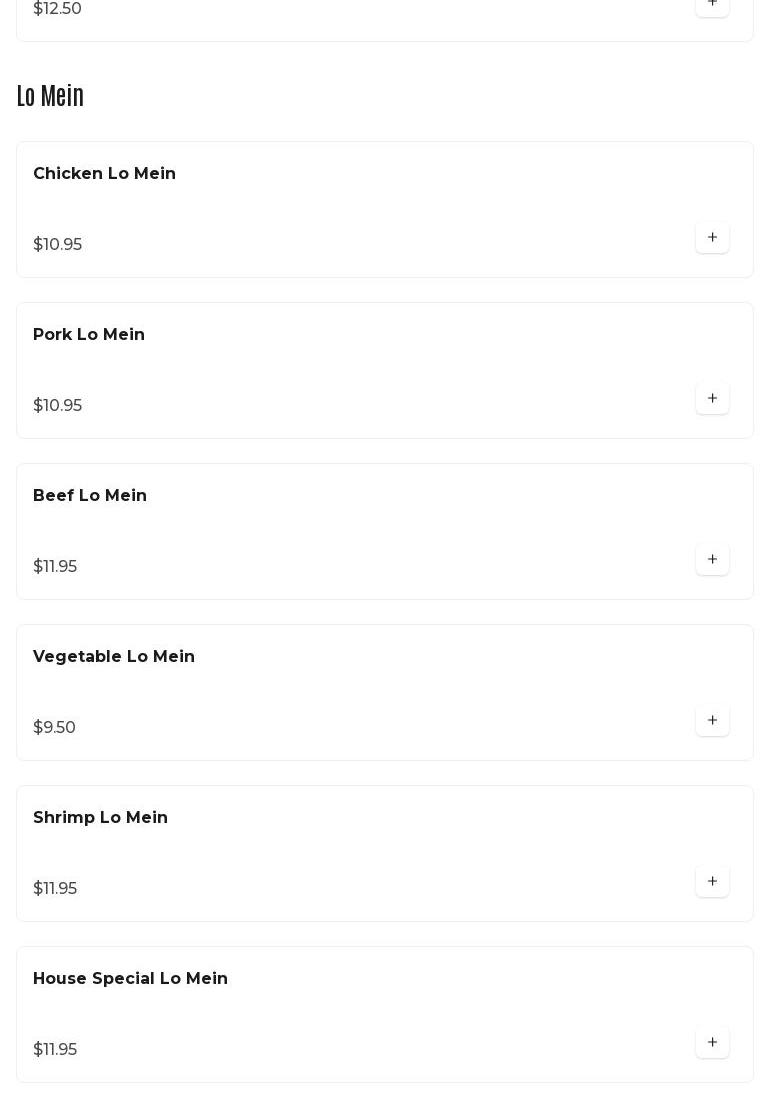770x1103 pixels.
Task: Tap the plus button for Beef Lo Mein
Action: 712,560
